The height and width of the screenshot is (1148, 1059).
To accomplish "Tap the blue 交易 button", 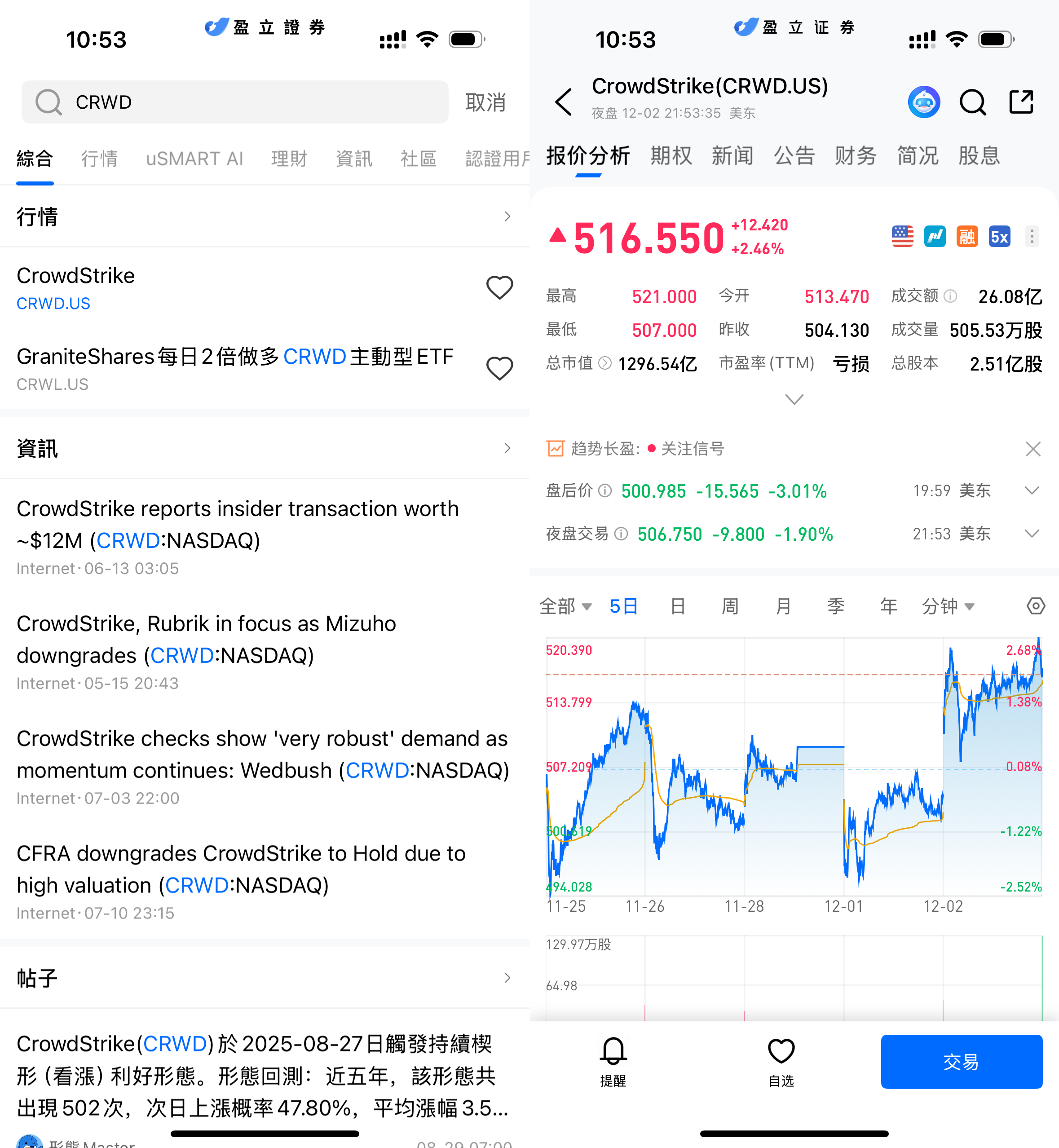I will point(961,1061).
